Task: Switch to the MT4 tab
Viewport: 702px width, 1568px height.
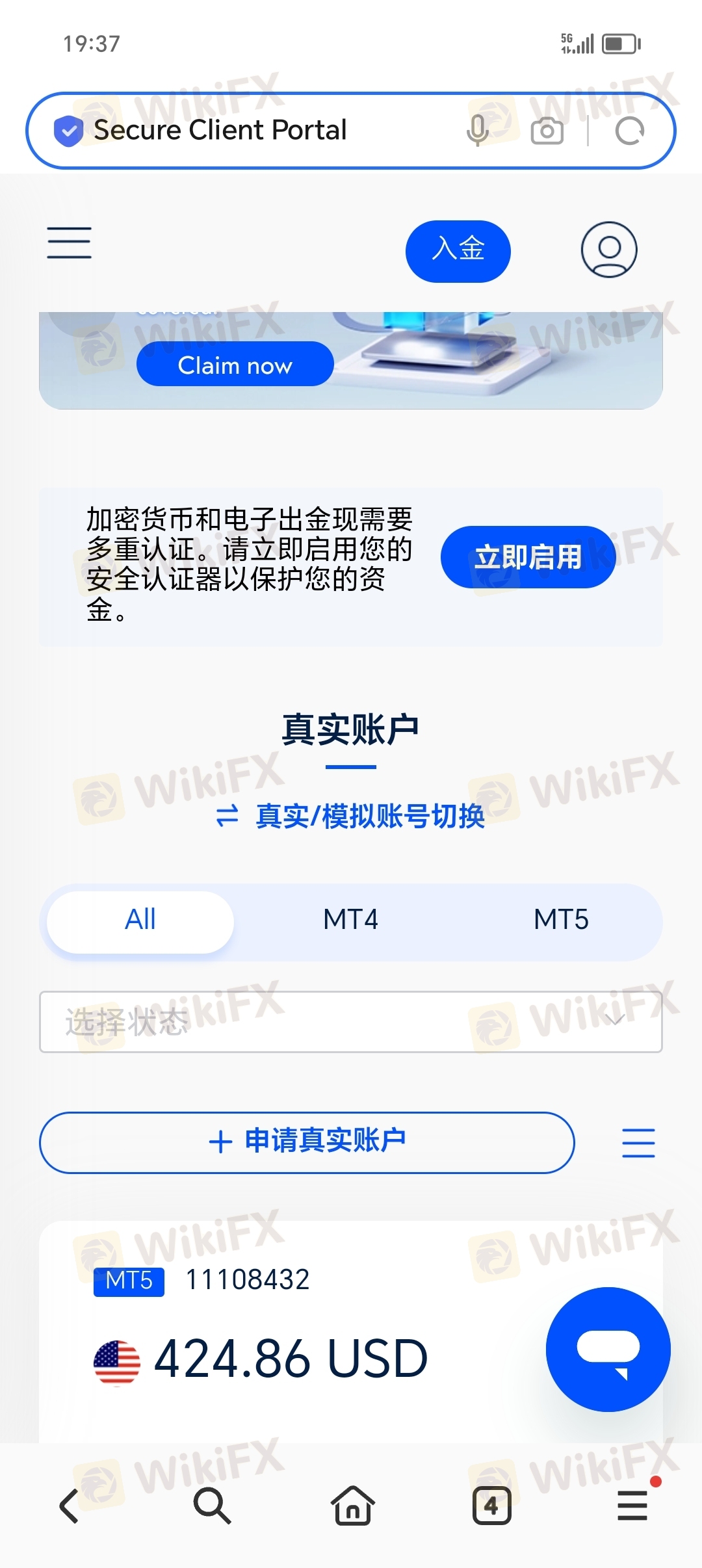Action: click(350, 921)
